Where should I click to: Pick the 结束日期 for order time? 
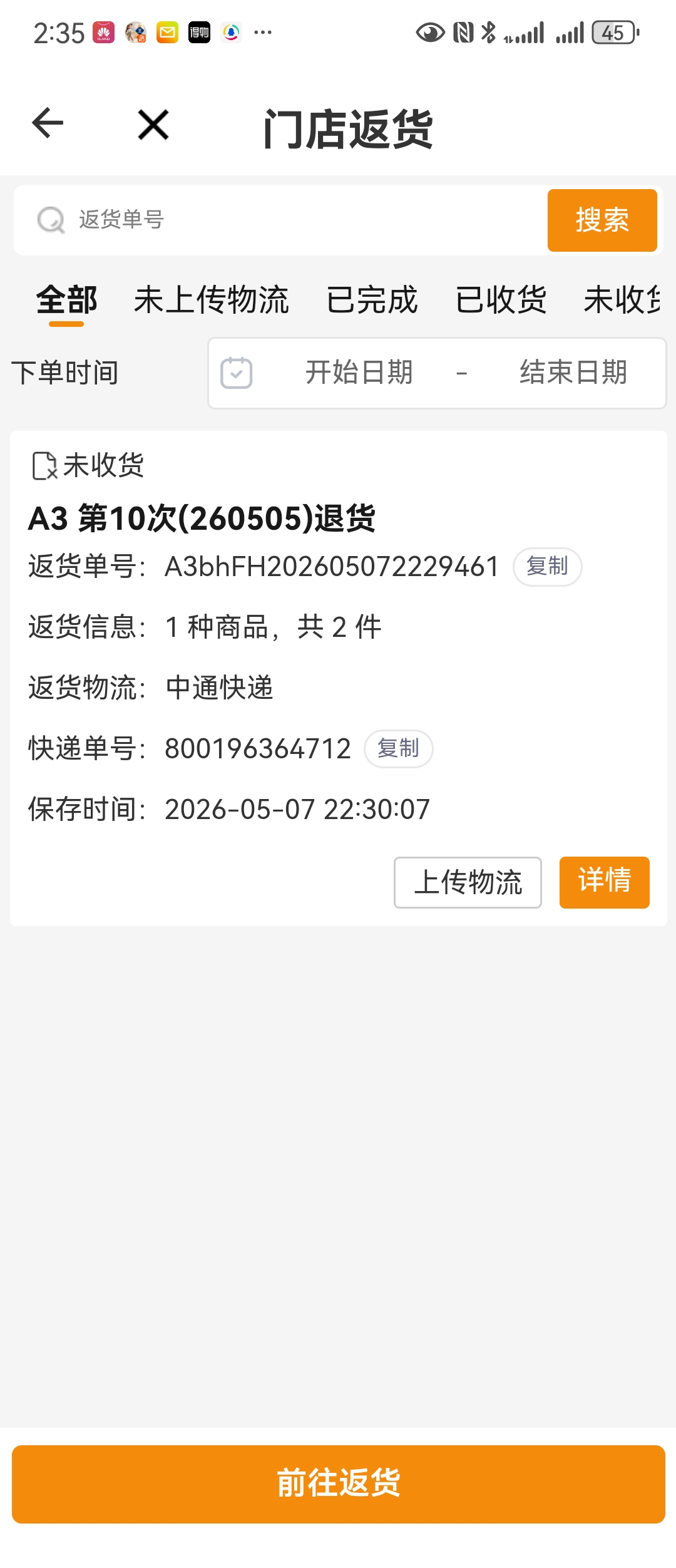[x=573, y=373]
